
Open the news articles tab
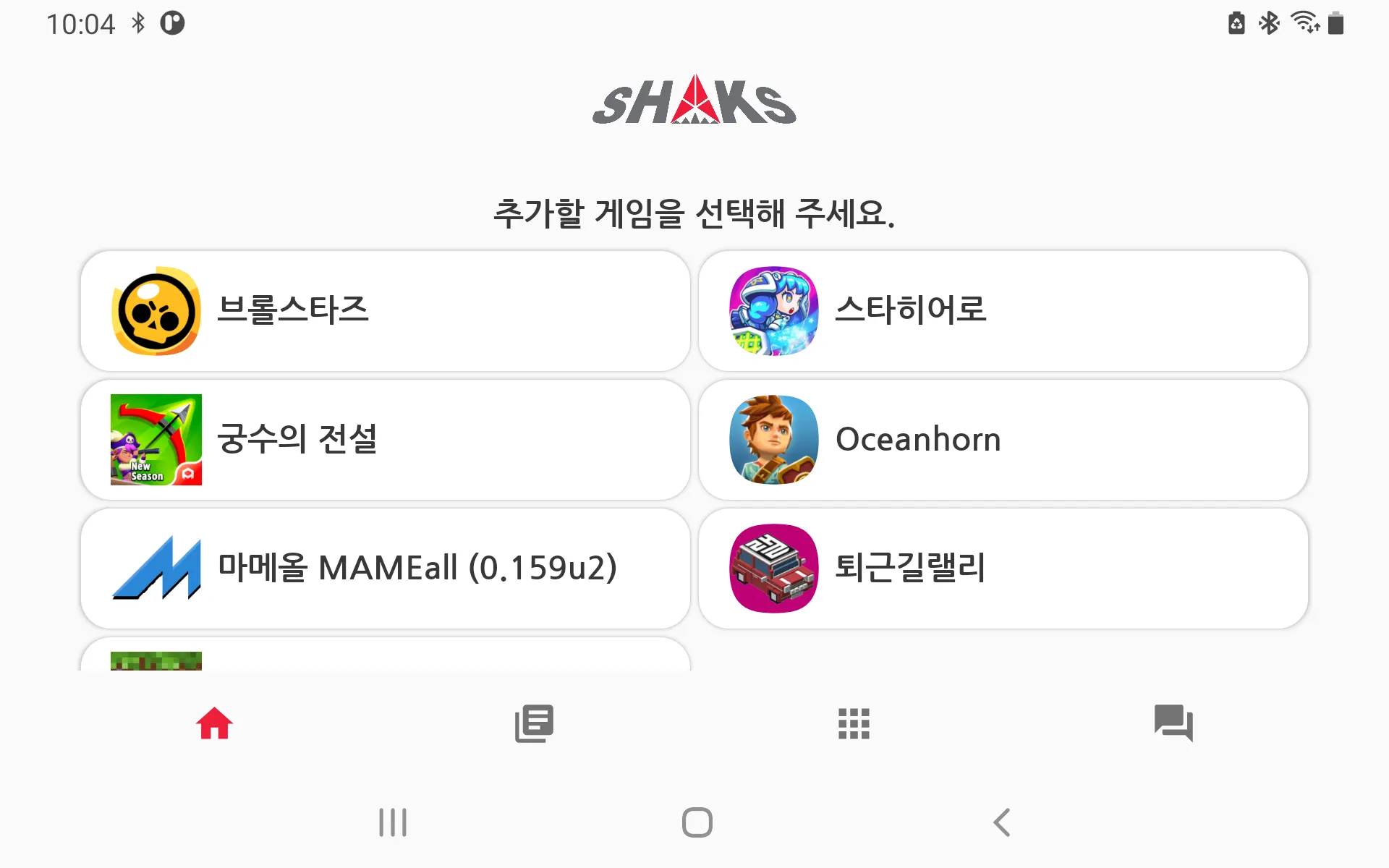[x=534, y=723]
